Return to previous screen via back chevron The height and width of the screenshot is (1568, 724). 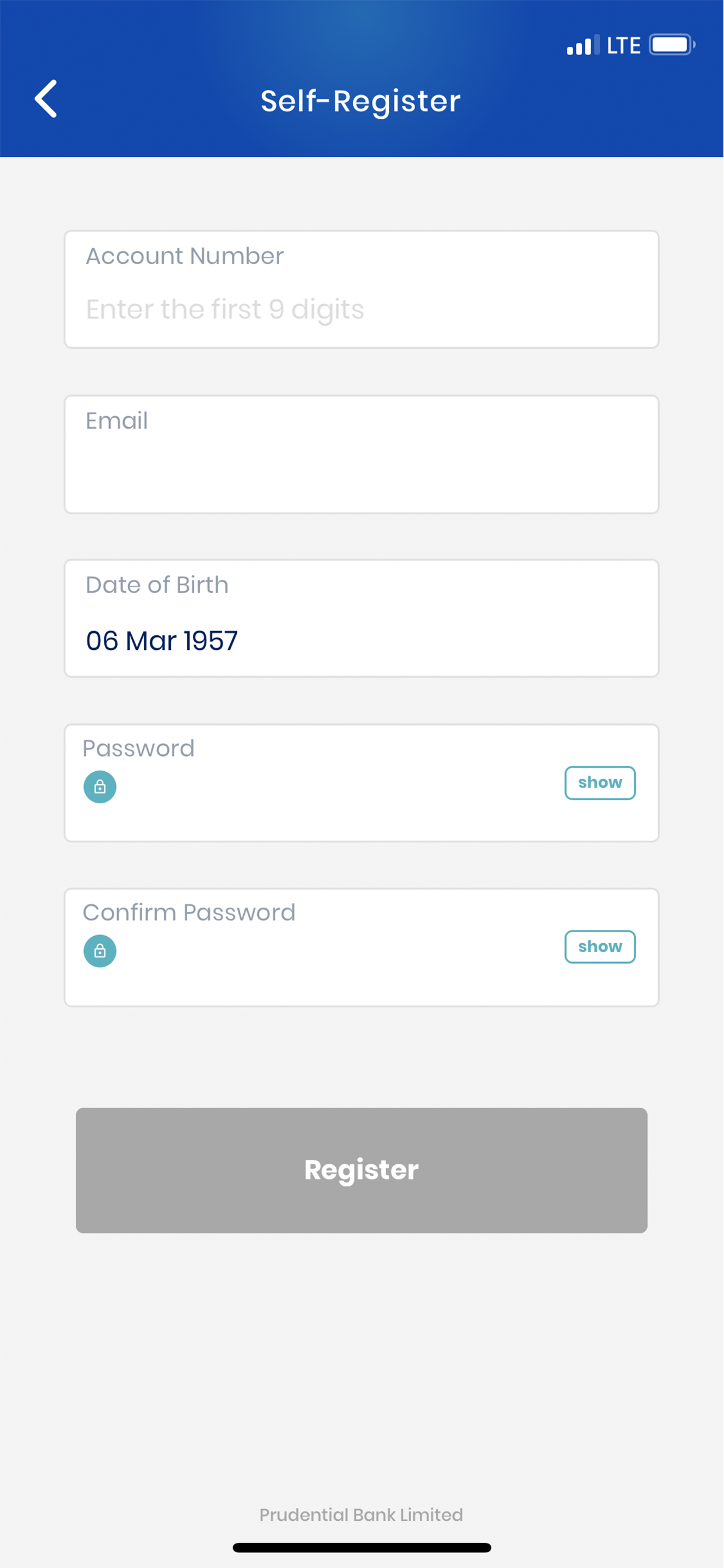(46, 99)
